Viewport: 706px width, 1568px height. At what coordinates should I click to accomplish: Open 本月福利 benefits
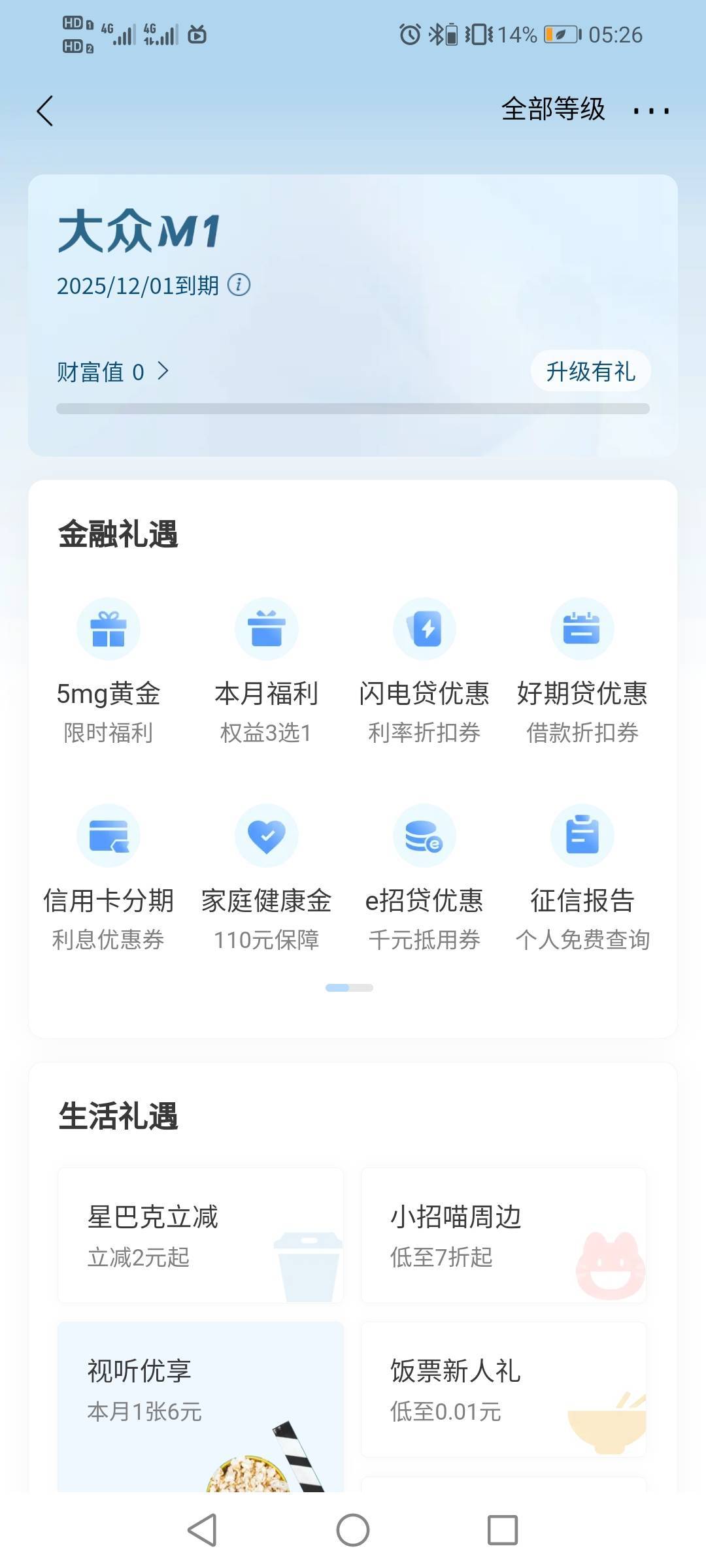(267, 670)
